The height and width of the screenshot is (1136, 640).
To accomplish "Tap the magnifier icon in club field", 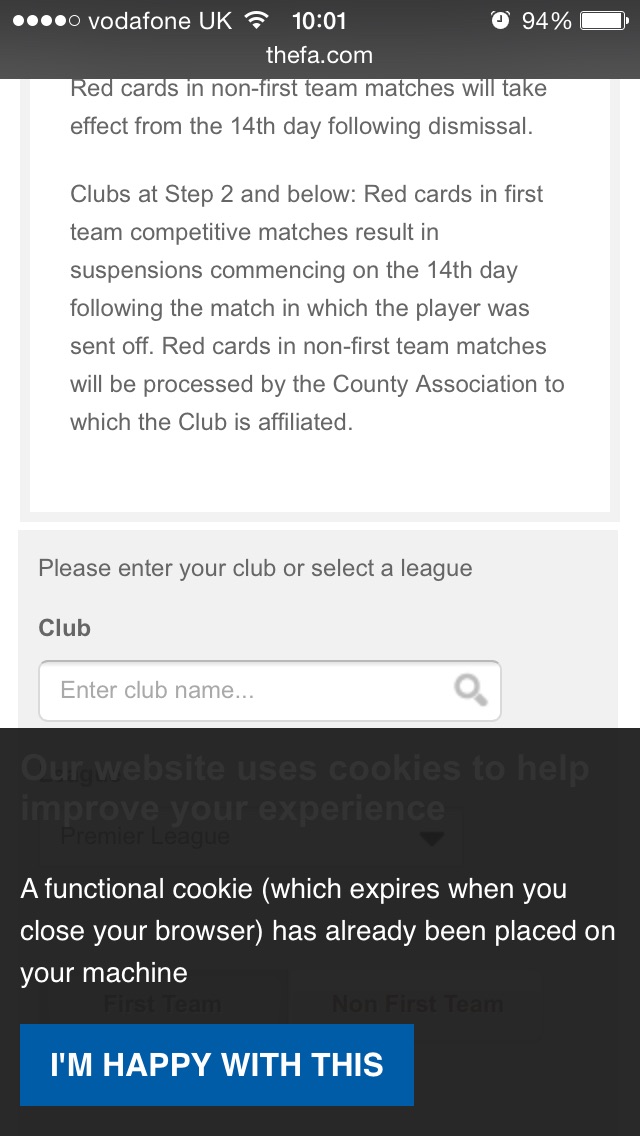I will coord(470,689).
